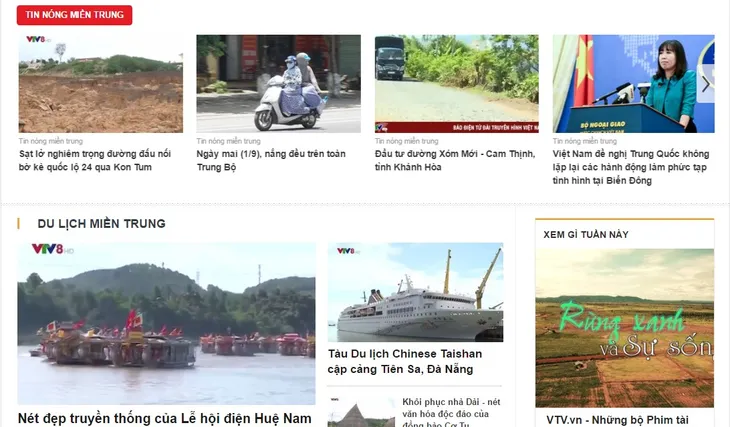730x427 pixels.
Task: Open the Tin nóng miền Trung section
Action: (74, 15)
